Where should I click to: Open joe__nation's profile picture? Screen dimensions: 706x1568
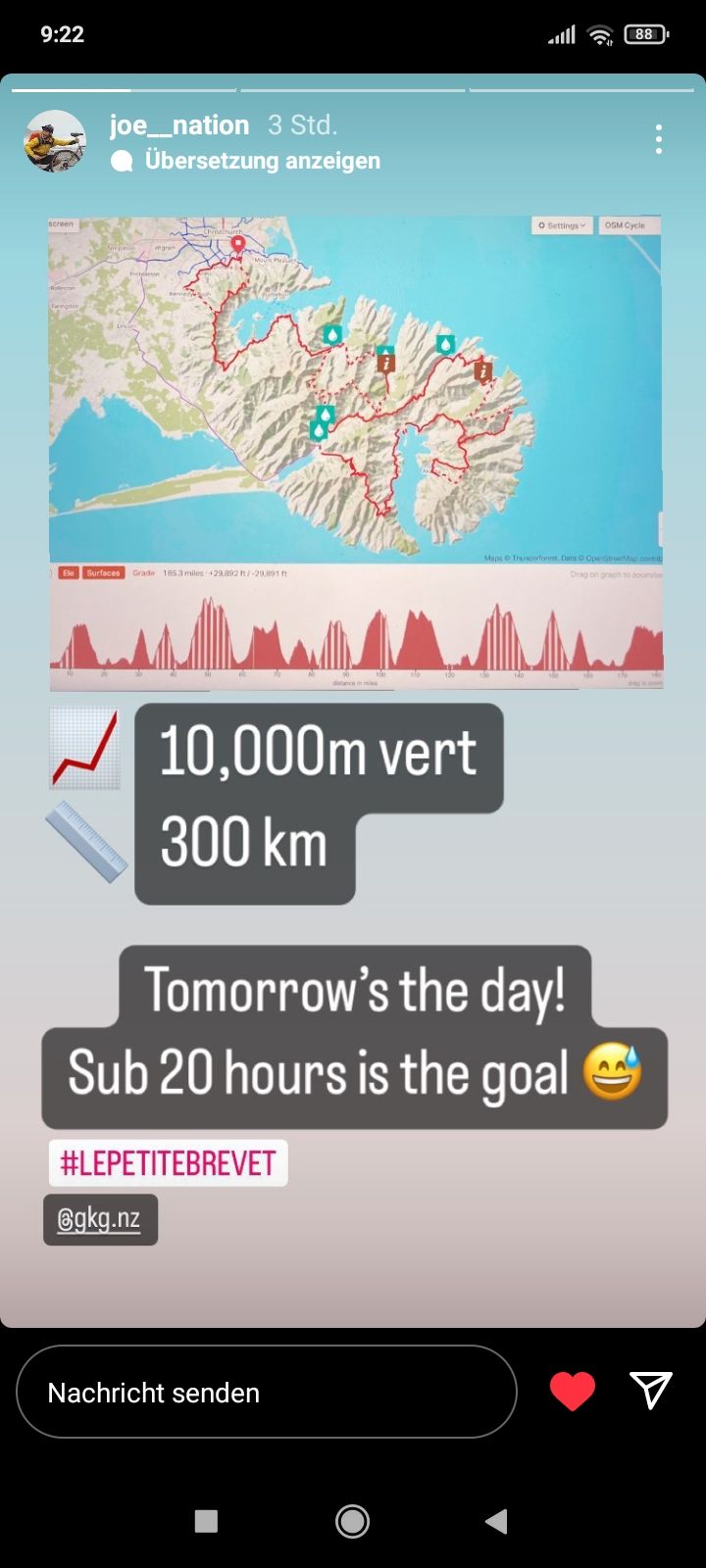[x=55, y=141]
